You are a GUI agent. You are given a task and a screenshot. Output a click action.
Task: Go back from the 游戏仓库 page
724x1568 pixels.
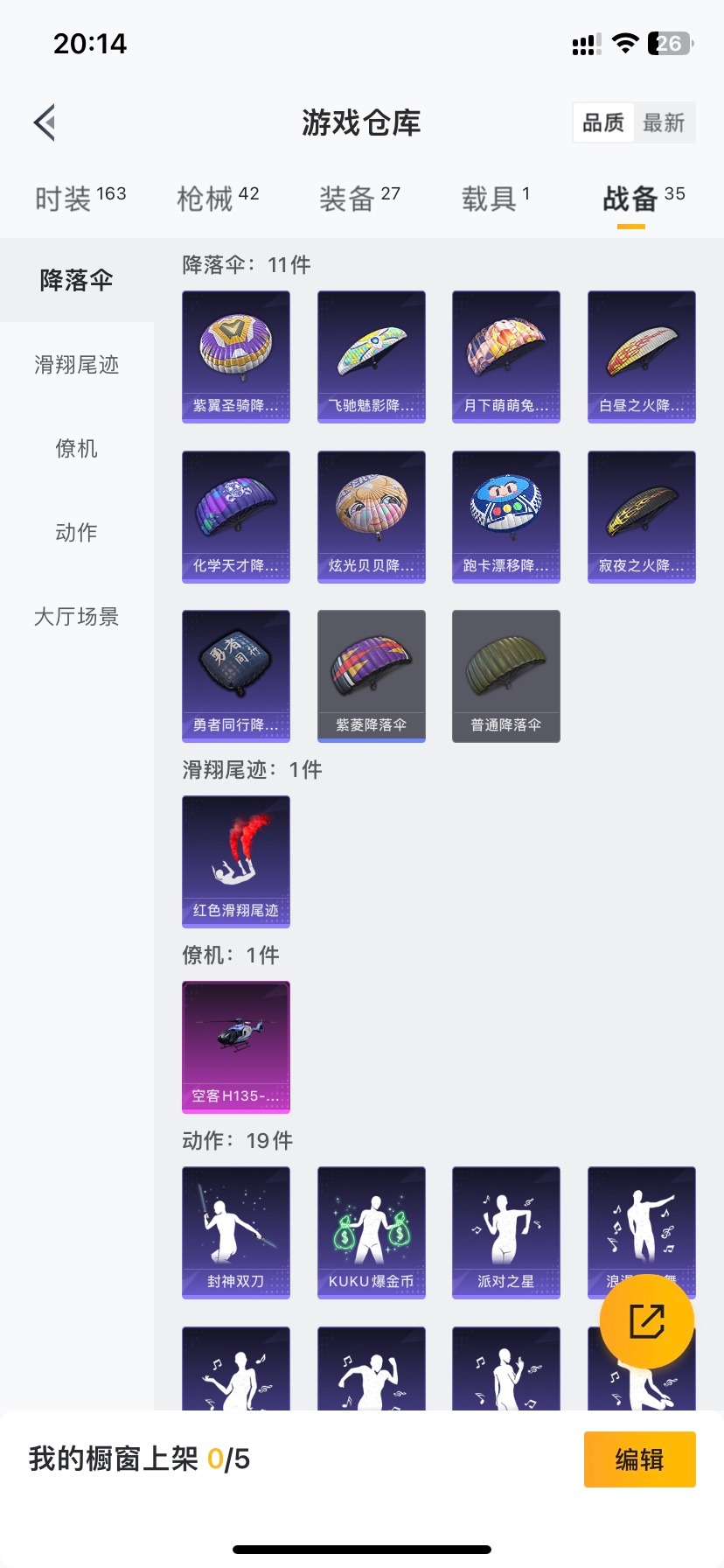(x=45, y=122)
